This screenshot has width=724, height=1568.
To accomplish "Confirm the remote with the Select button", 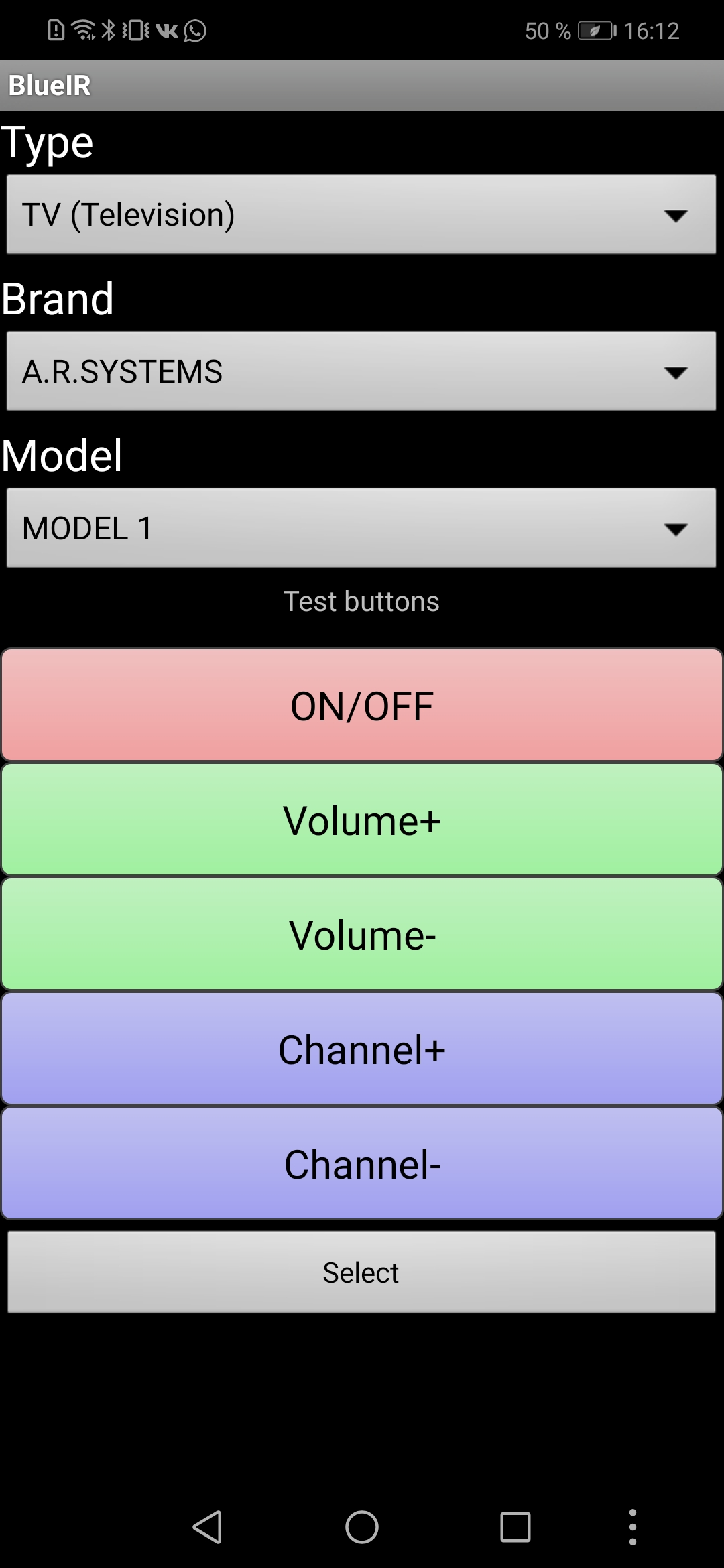I will pos(361,1272).
